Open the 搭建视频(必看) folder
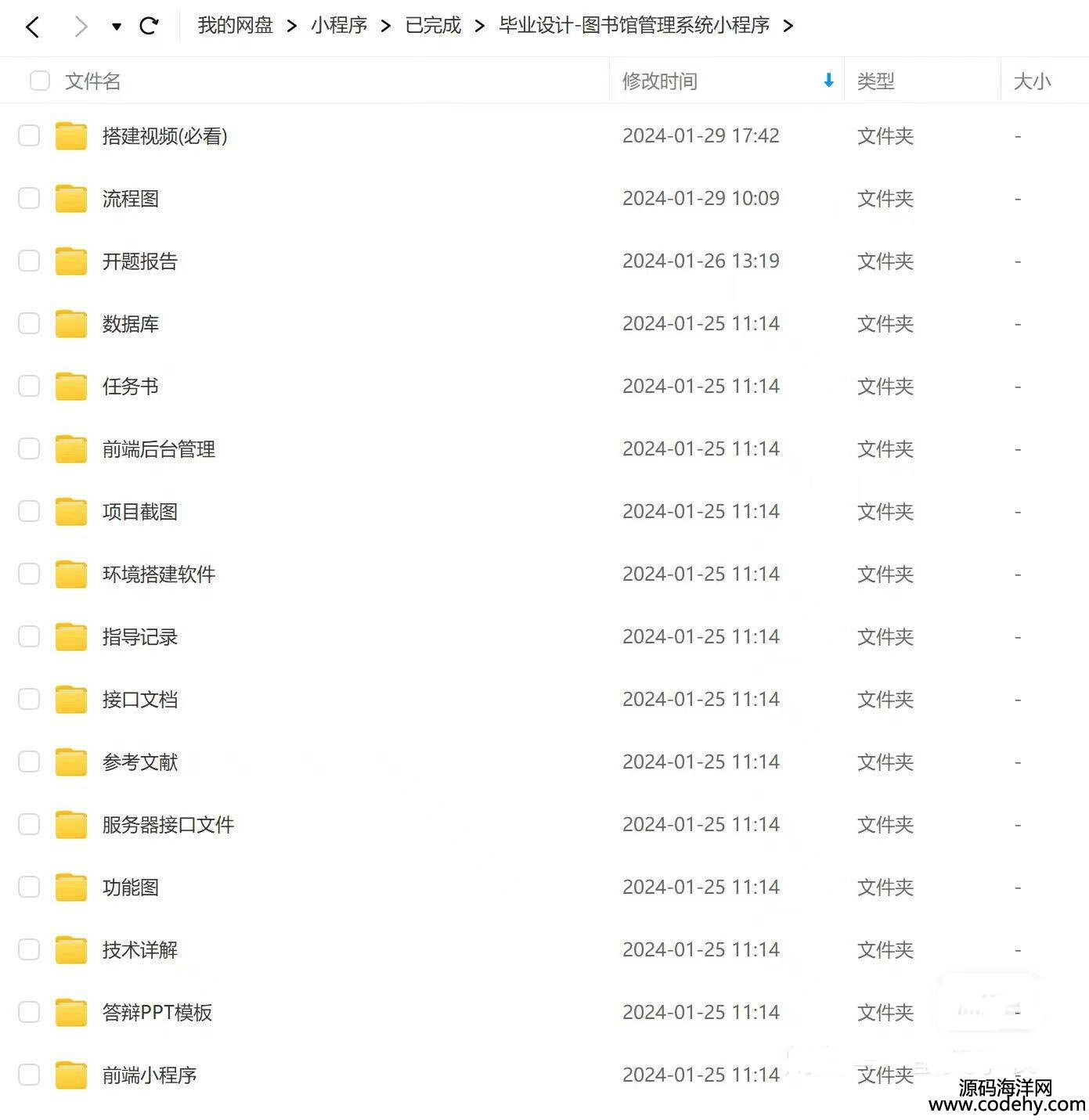Screen dimensions: 1089x1120 (164, 136)
